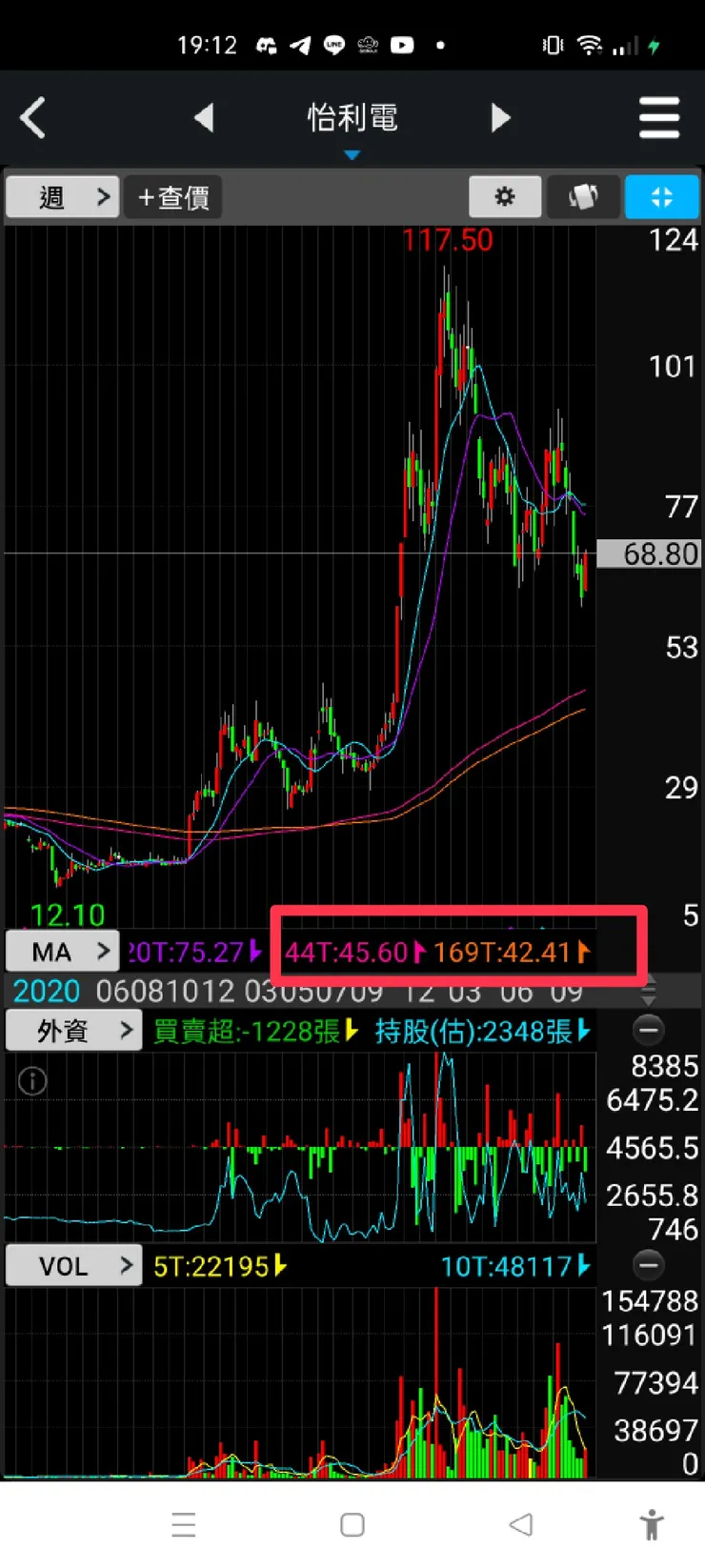The image size is (705, 1568).
Task: Open the 週 period selector
Action: (x=63, y=197)
